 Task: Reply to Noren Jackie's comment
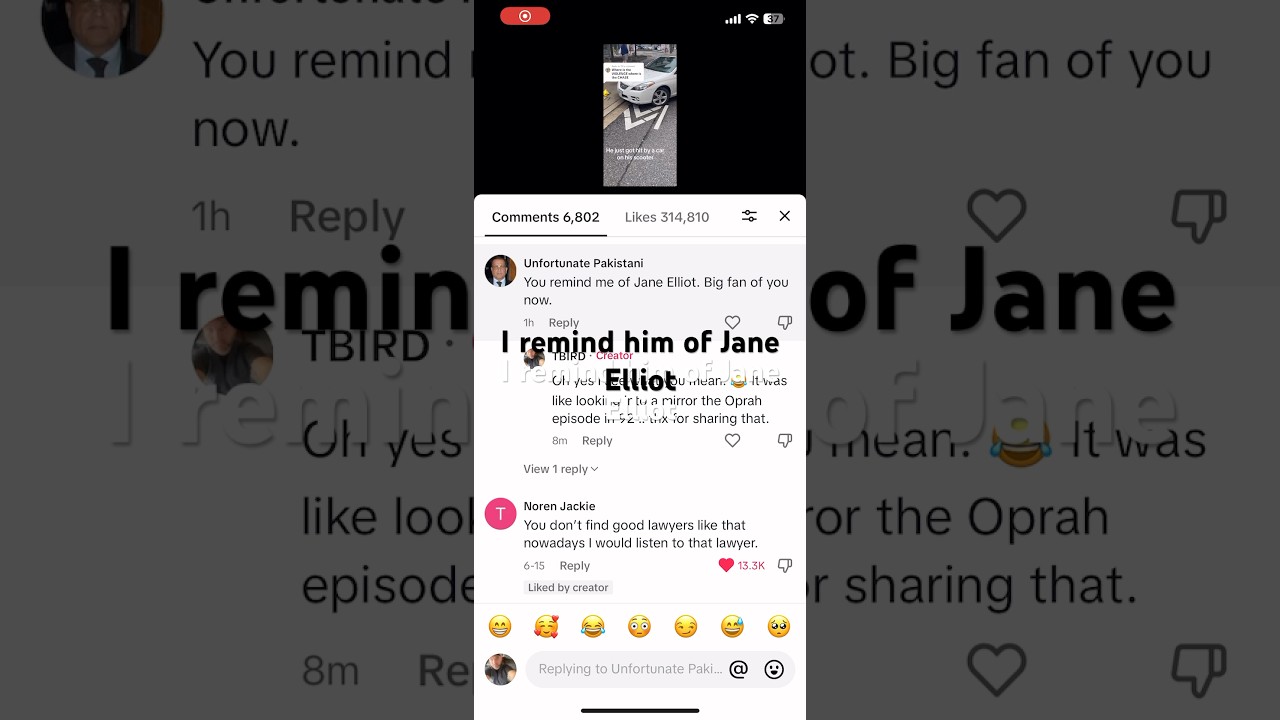click(x=574, y=566)
